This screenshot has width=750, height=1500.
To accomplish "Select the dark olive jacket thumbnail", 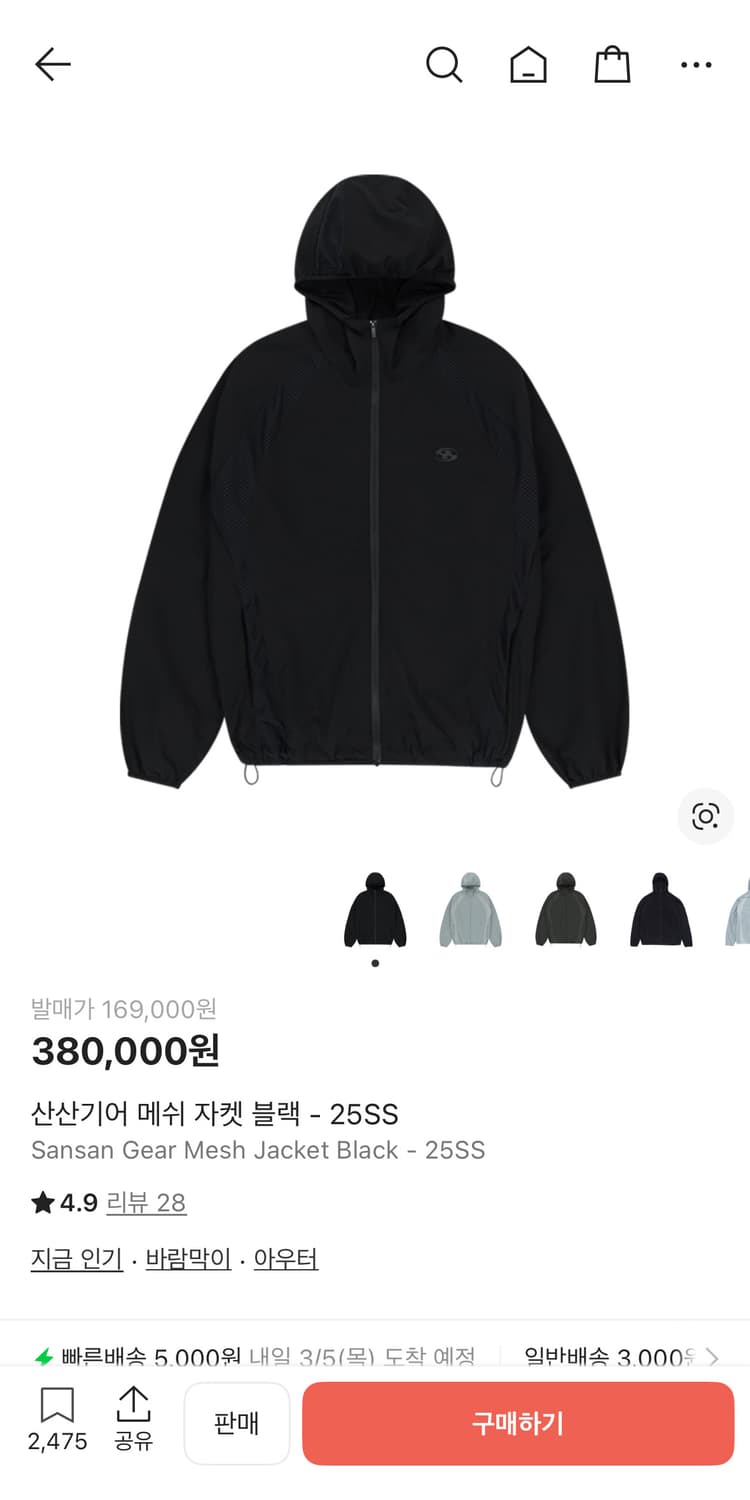I will click(565, 905).
